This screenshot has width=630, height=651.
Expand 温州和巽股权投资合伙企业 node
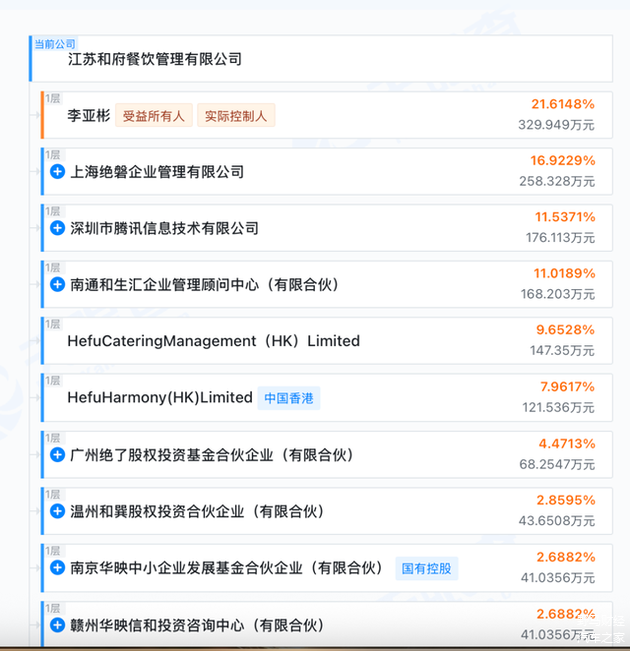pyautogui.click(x=58, y=512)
